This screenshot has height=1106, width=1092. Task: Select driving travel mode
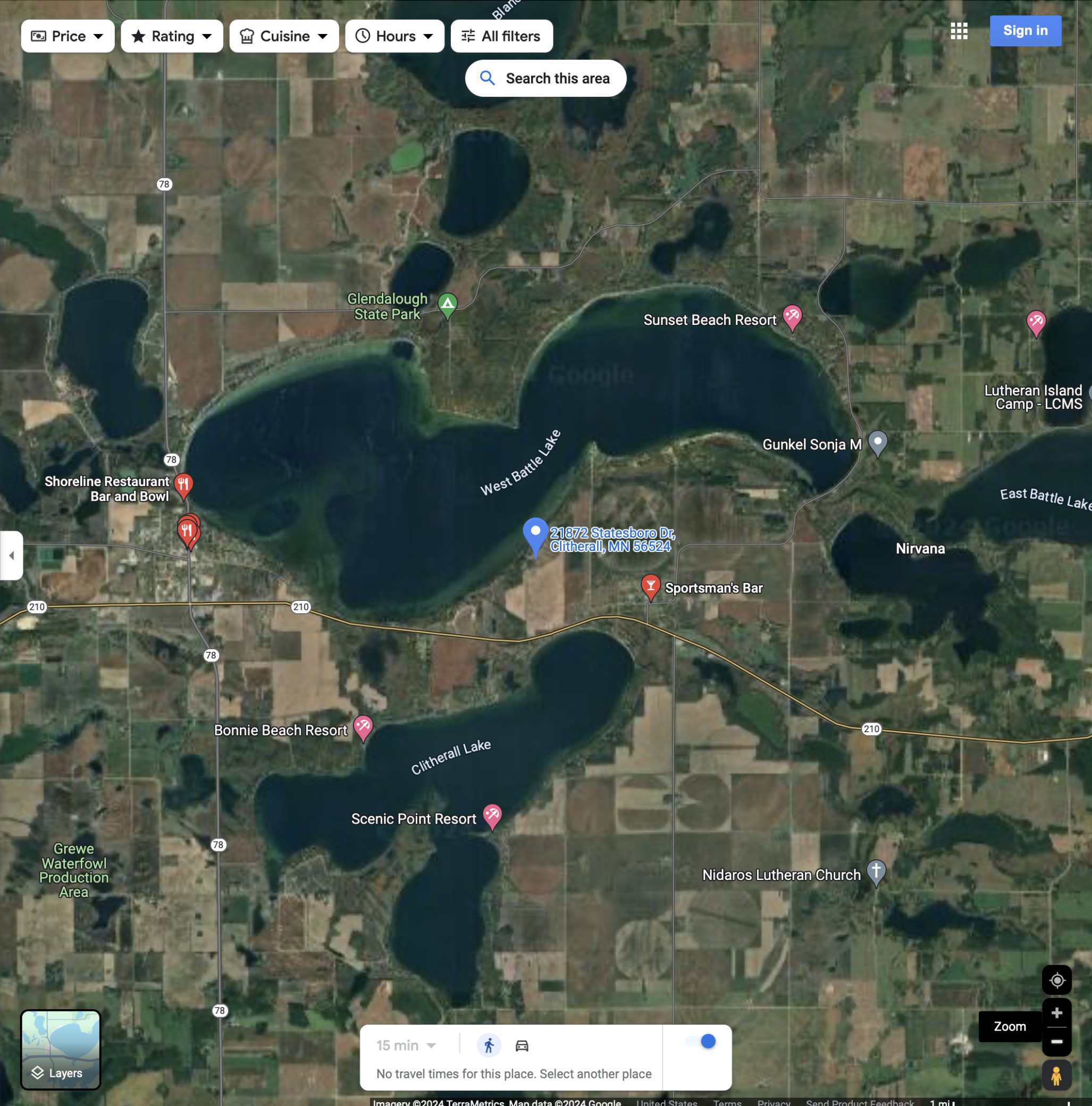pyautogui.click(x=522, y=1045)
